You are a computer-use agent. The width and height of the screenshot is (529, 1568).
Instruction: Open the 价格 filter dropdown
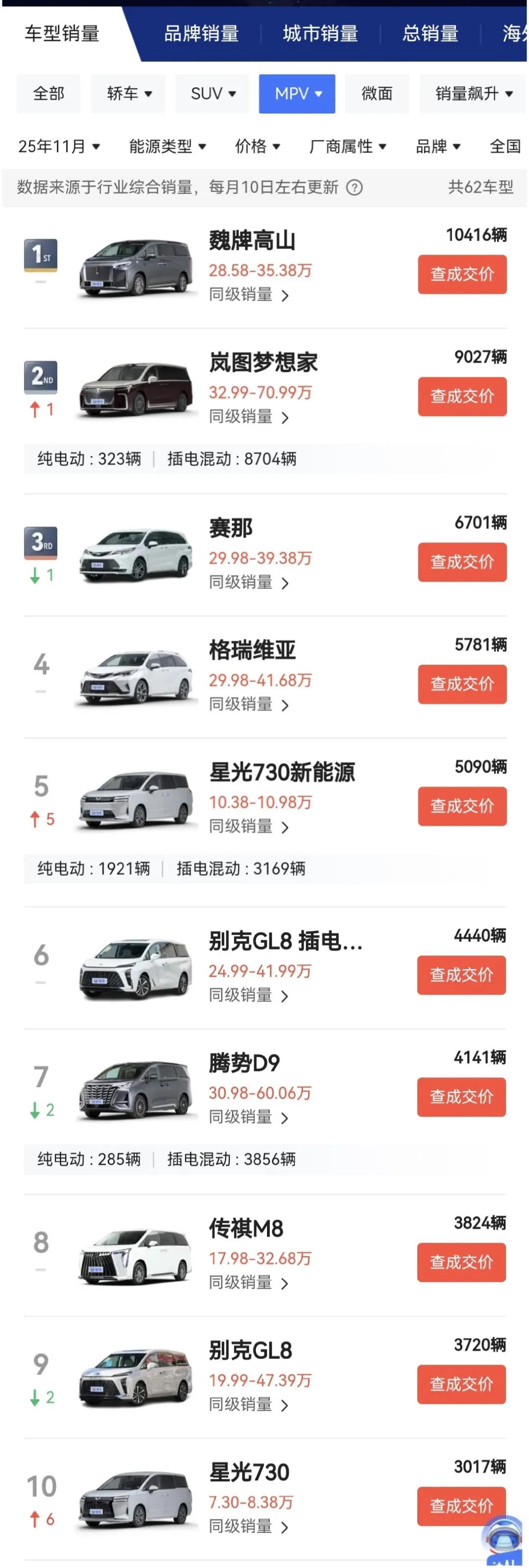click(258, 147)
